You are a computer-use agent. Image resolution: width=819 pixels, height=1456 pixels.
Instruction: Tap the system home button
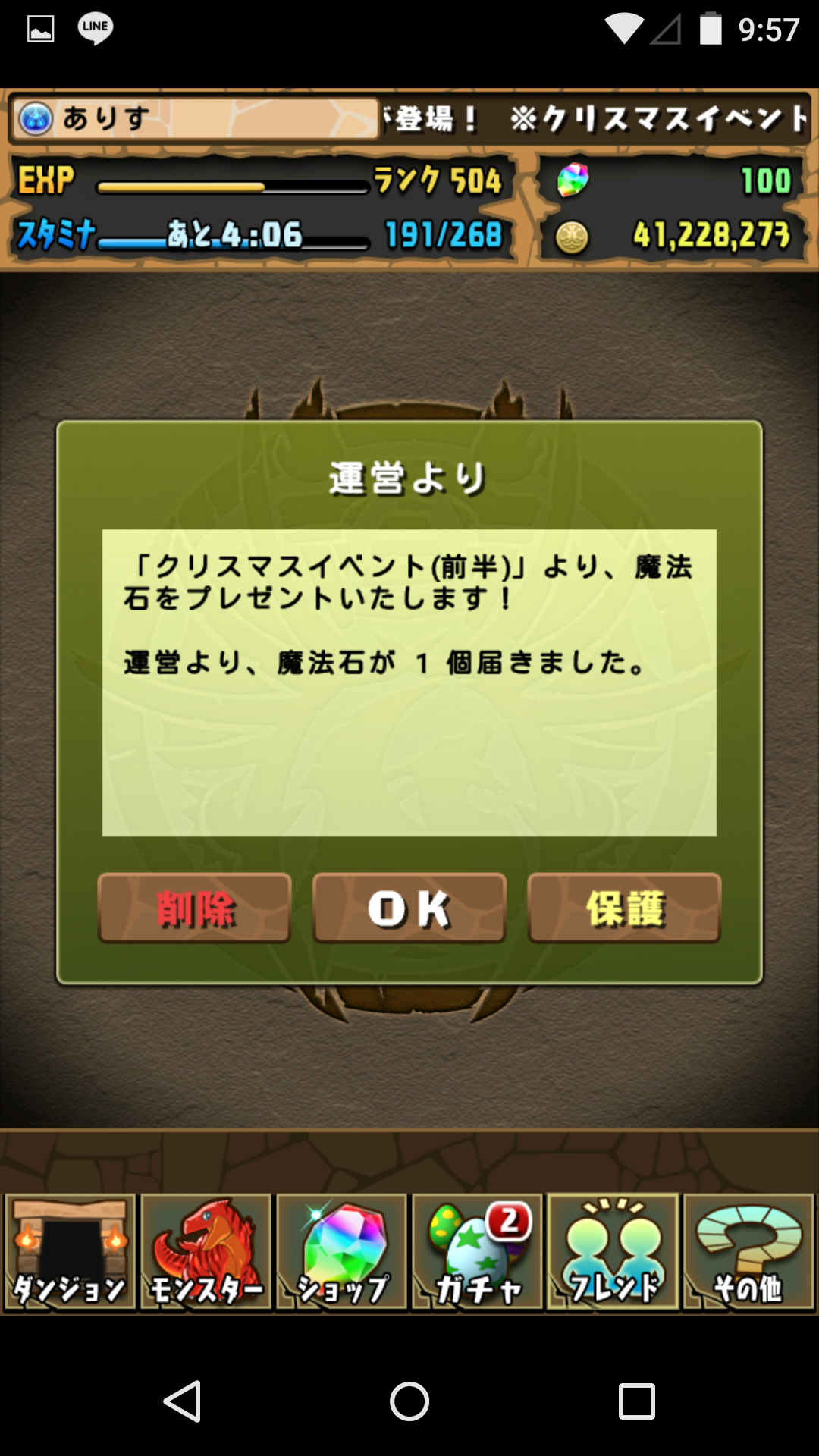coord(409,1401)
